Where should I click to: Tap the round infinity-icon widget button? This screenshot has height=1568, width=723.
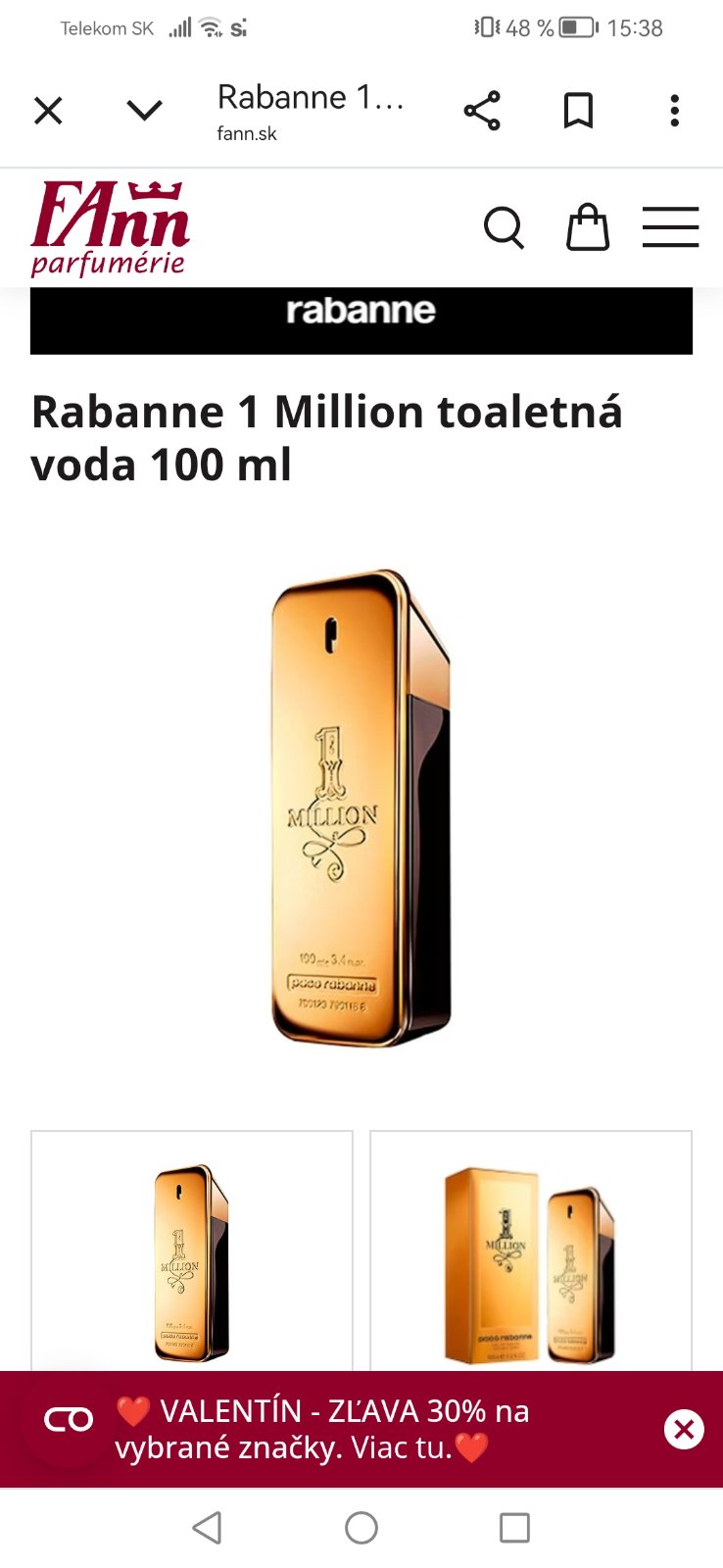68,1420
